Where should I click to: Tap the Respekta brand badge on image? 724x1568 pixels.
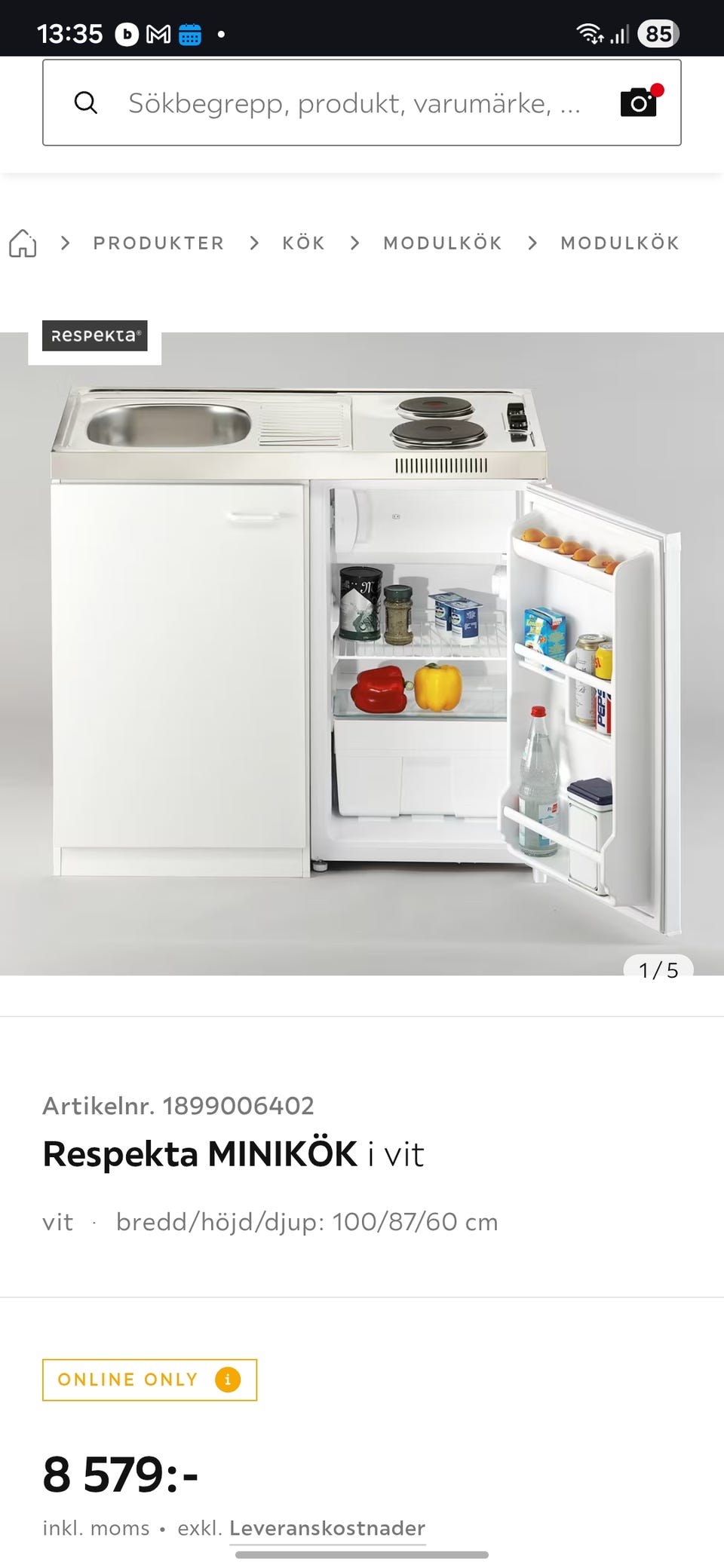coord(94,337)
